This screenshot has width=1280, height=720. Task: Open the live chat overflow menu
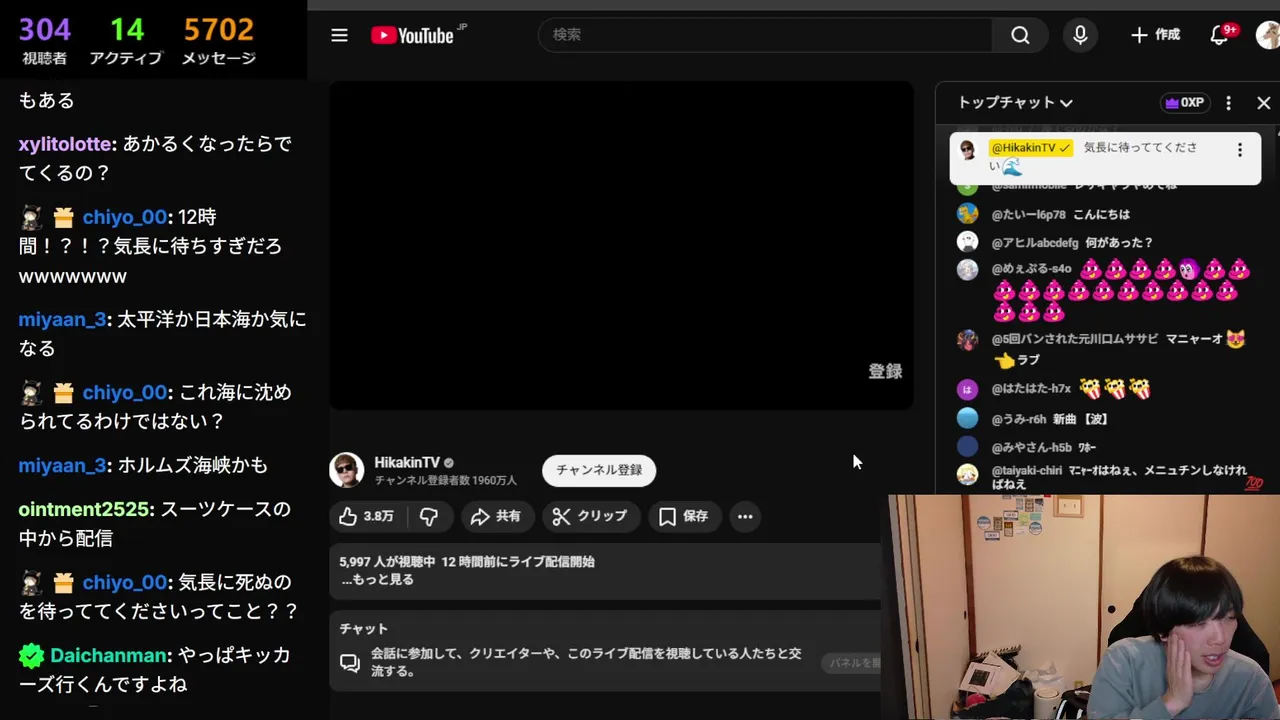(x=1228, y=102)
